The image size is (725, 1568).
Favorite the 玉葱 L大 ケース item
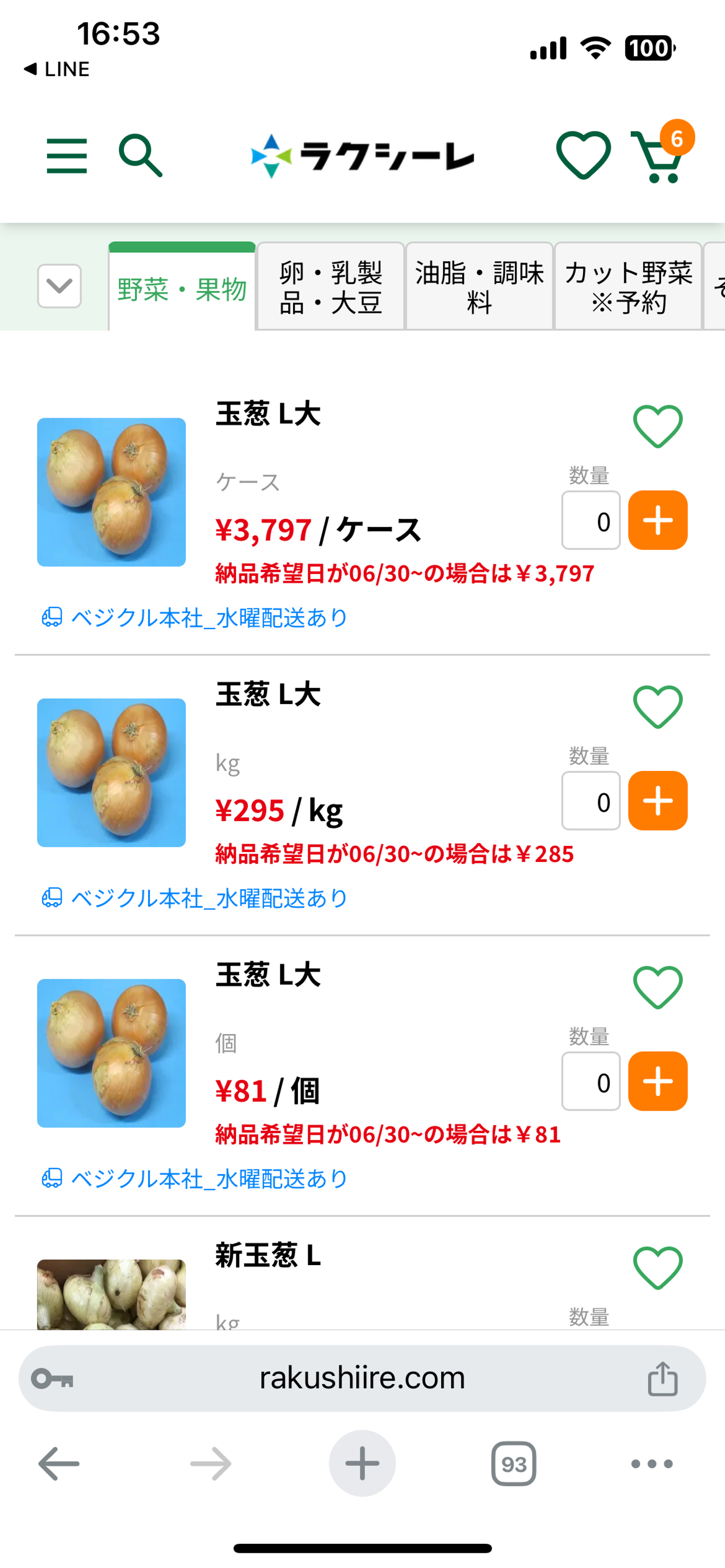(658, 426)
